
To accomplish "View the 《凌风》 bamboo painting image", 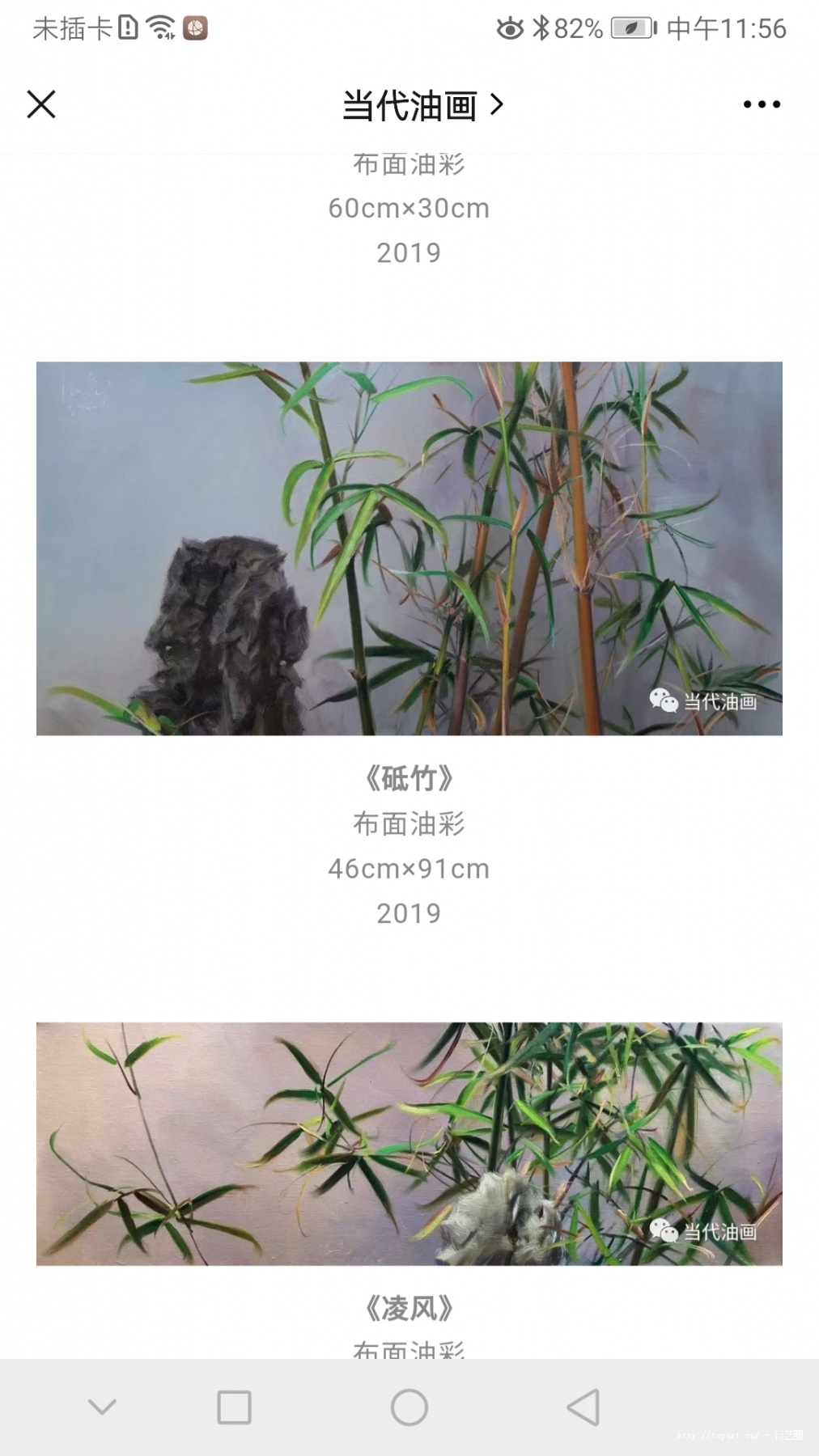I will tap(409, 1144).
